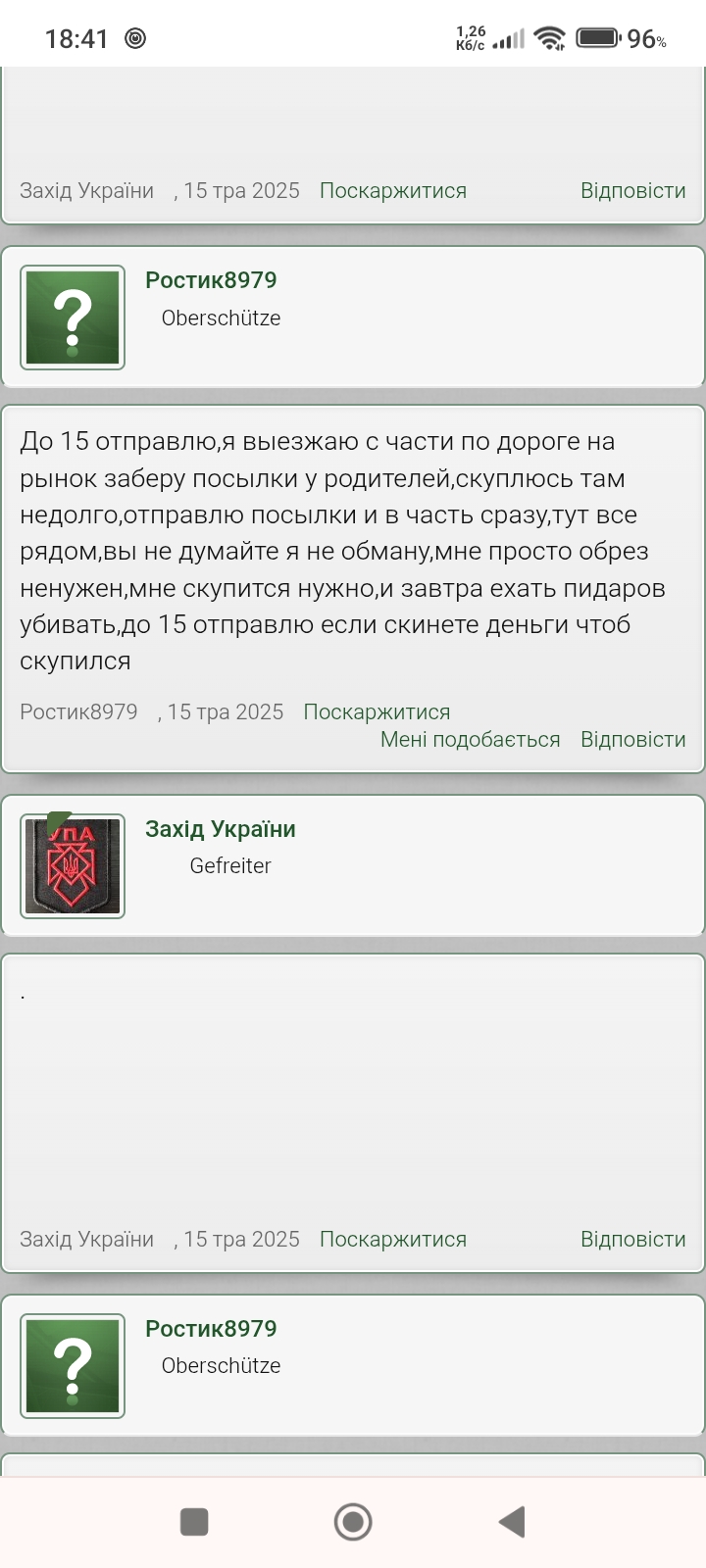Go to the home screen via the circle button

click(353, 1522)
